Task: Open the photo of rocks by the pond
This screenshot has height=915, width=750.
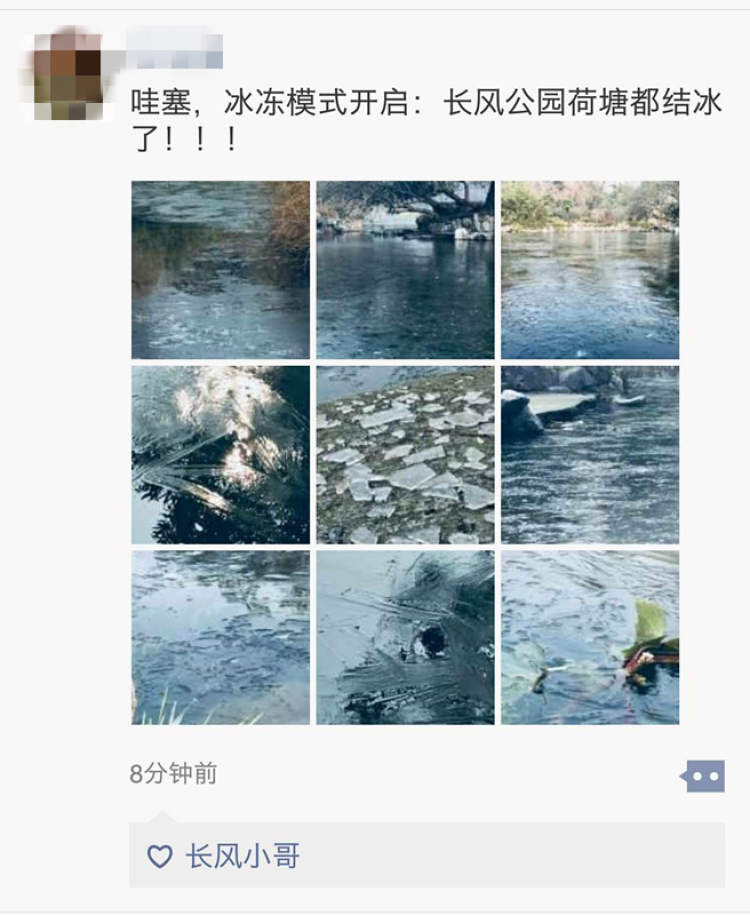Action: point(590,454)
